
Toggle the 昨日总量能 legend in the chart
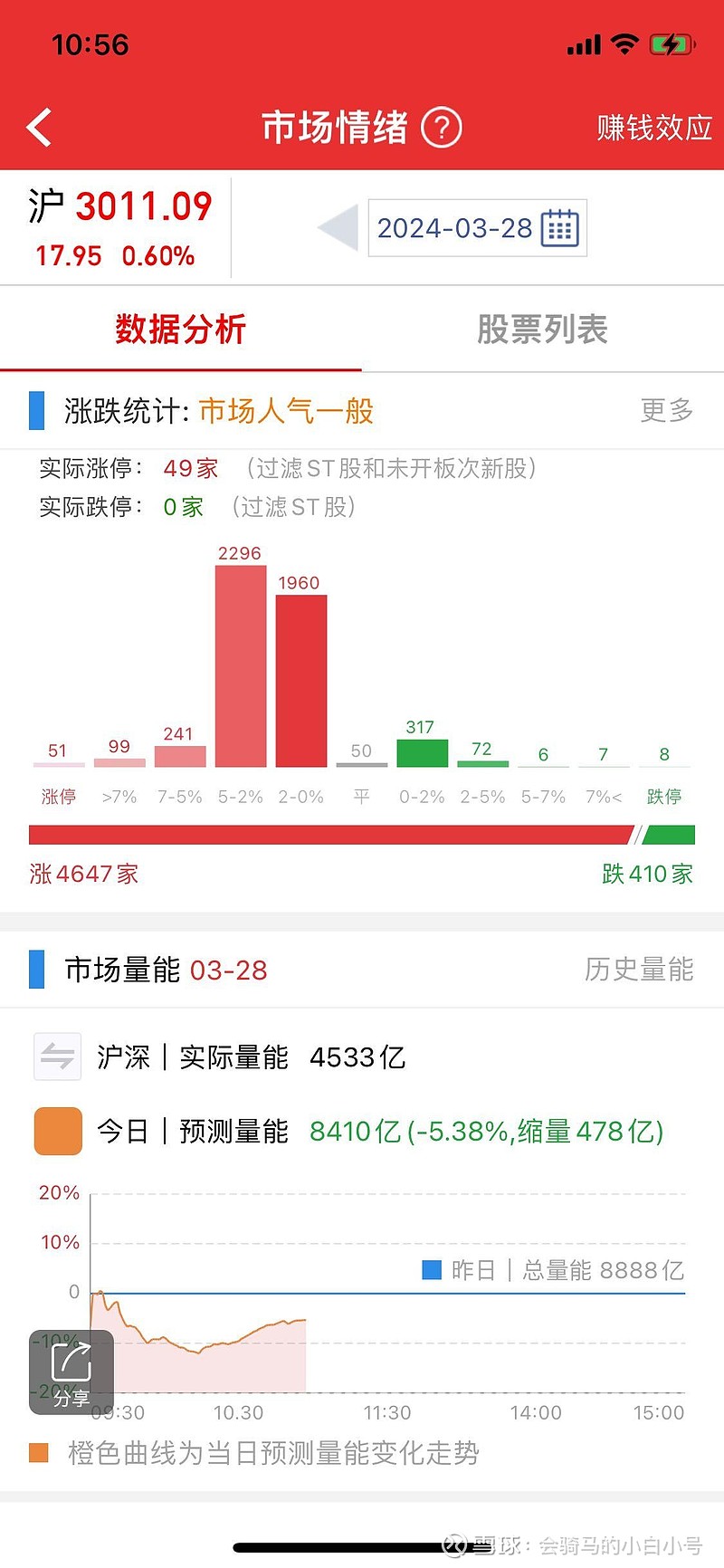click(x=433, y=1270)
